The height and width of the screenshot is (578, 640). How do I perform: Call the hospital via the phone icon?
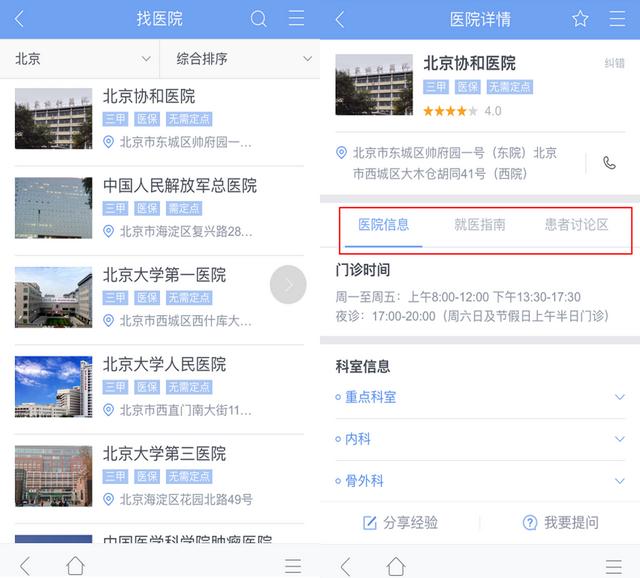[609, 163]
